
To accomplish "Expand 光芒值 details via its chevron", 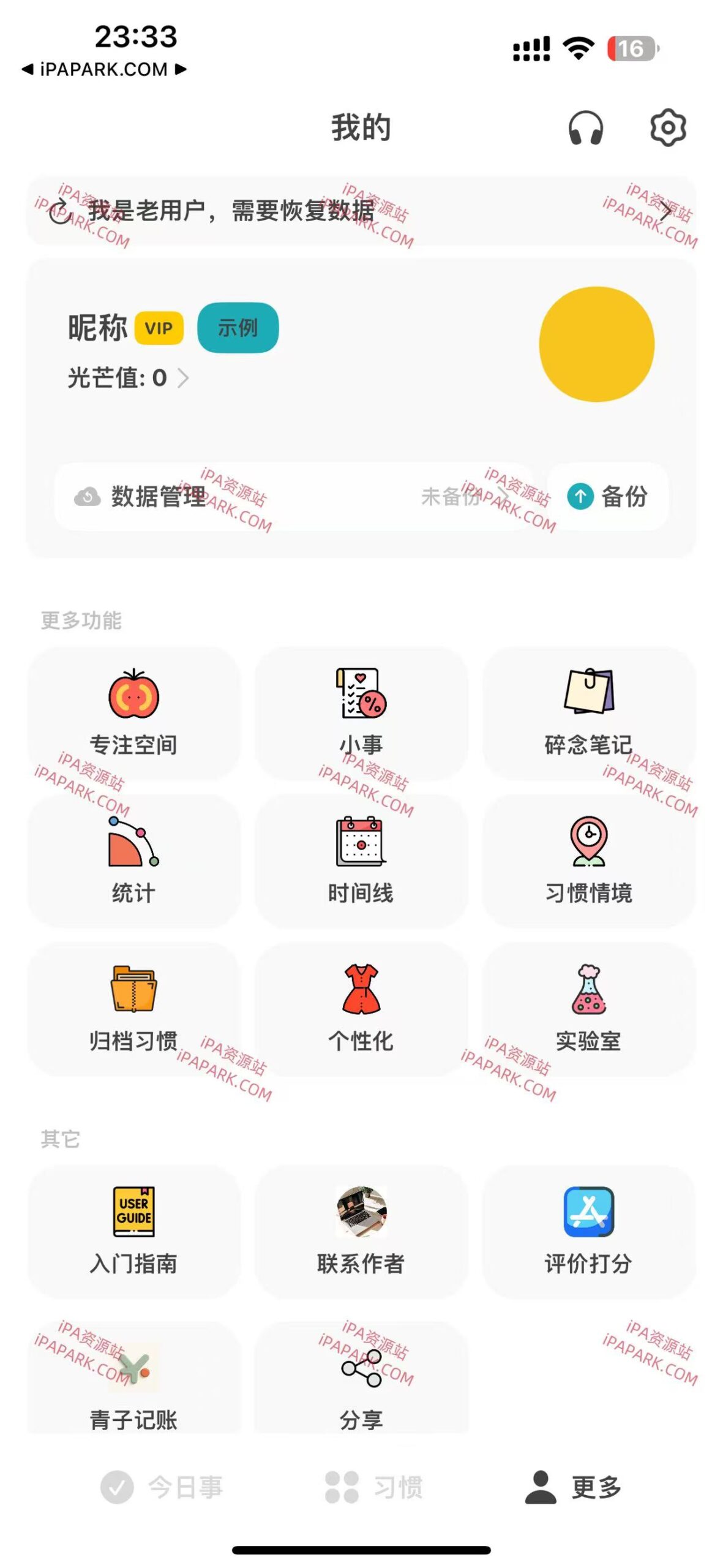I will (183, 379).
